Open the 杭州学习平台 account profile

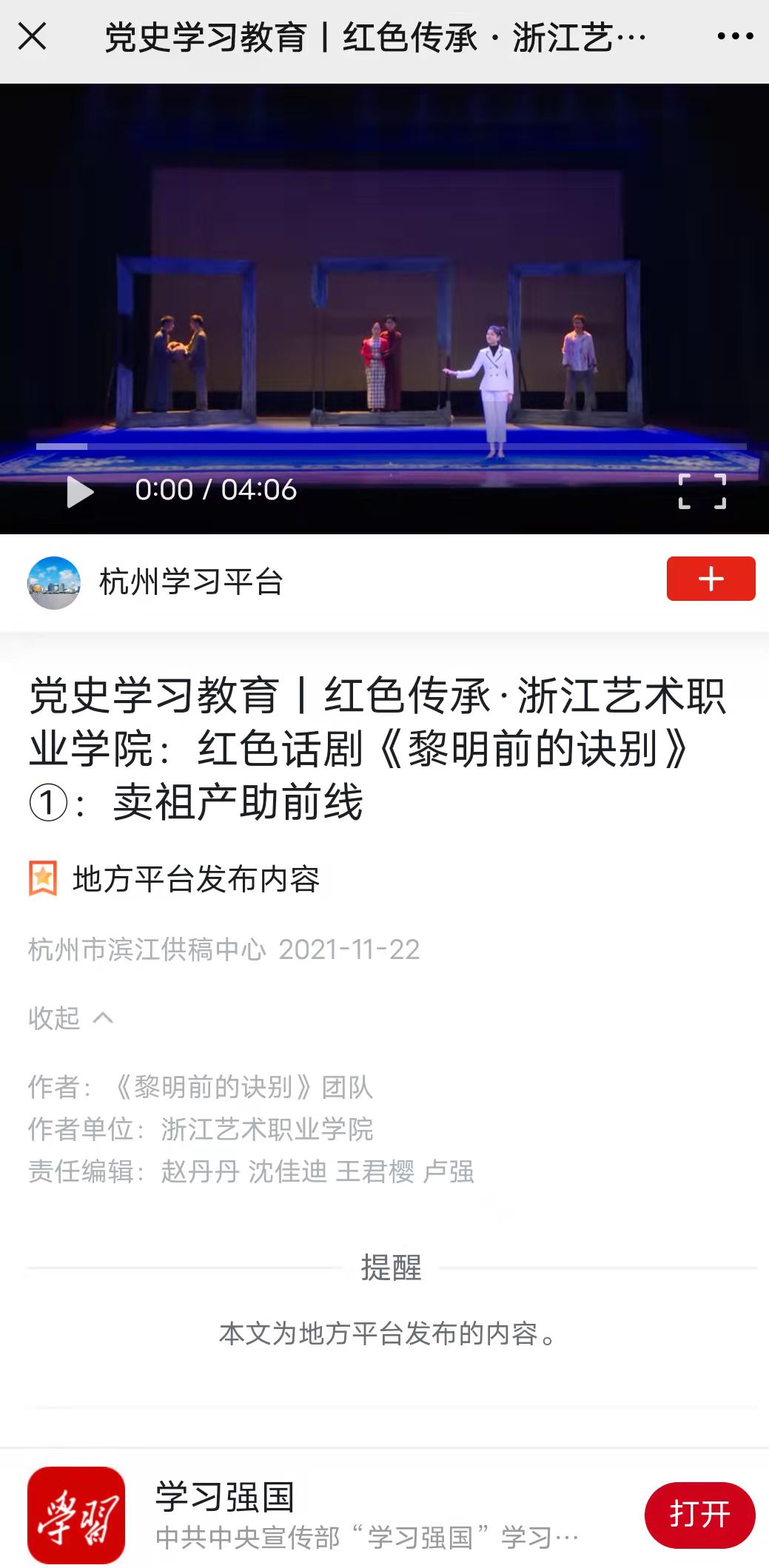point(190,582)
